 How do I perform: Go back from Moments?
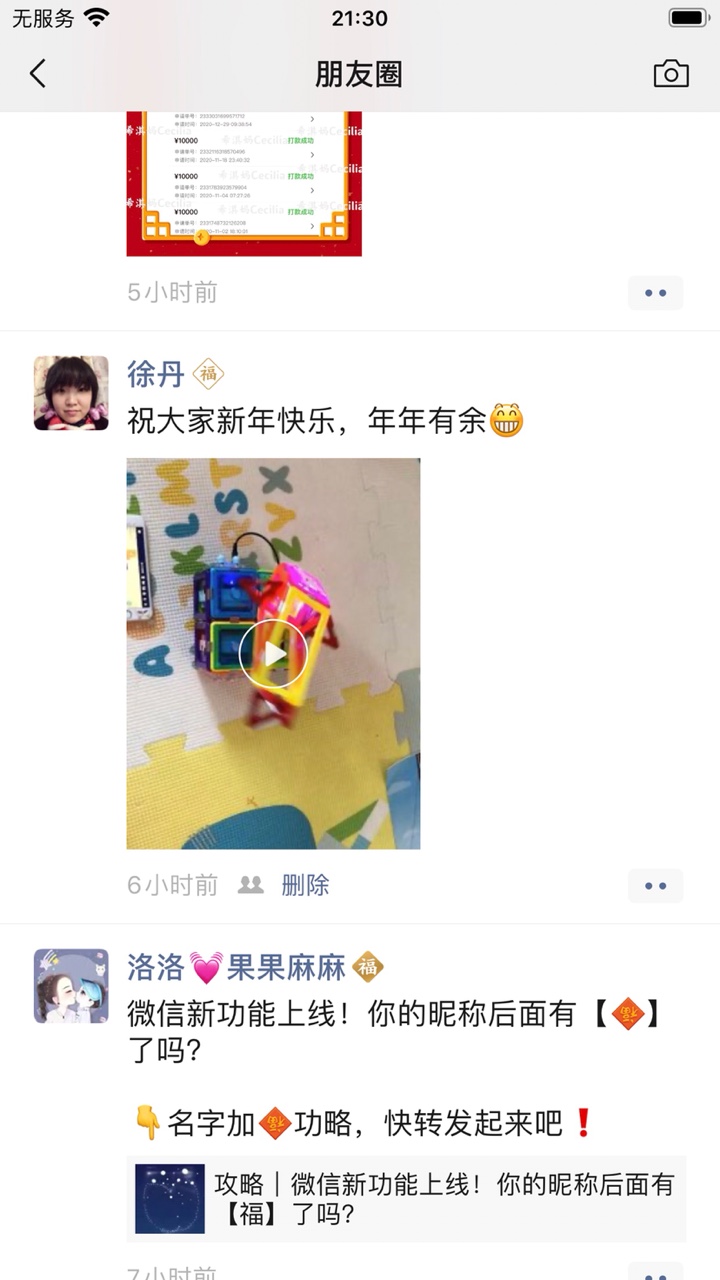click(x=38, y=74)
